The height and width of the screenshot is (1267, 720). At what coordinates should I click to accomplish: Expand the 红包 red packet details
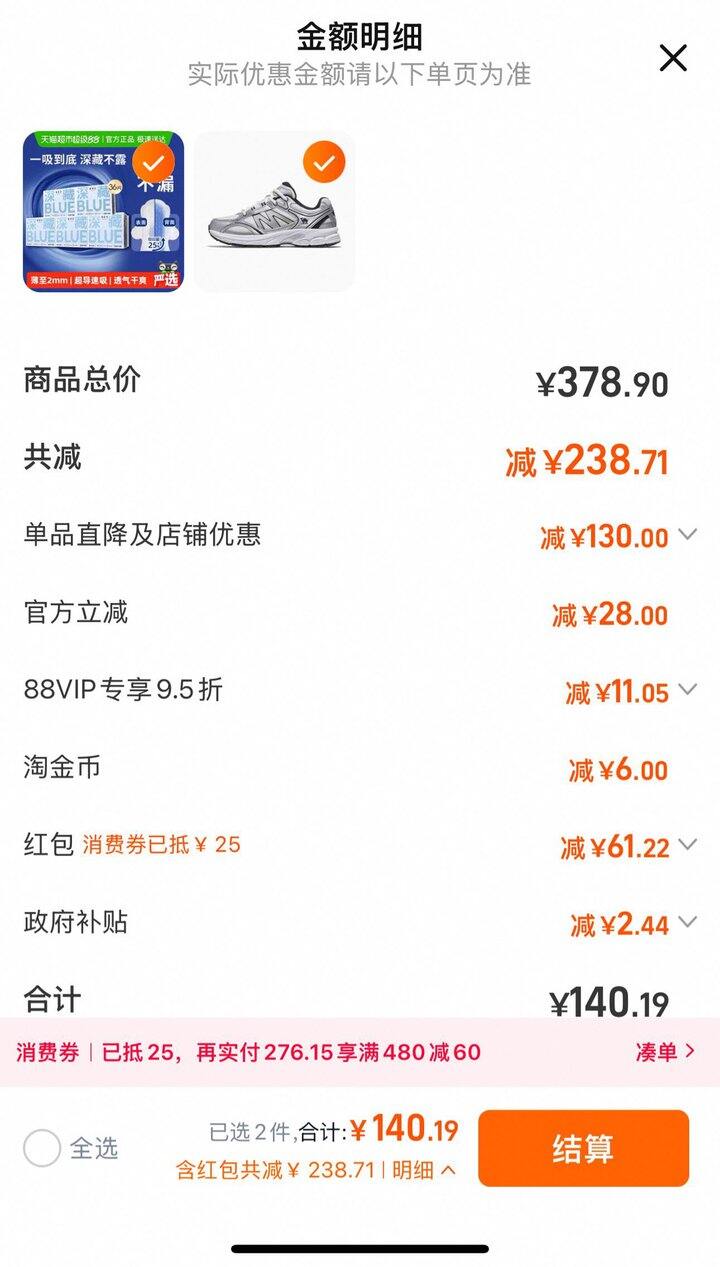687,844
